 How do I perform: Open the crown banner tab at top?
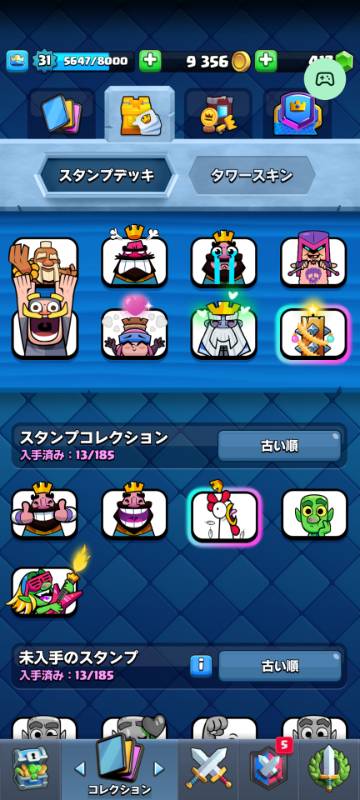297,113
